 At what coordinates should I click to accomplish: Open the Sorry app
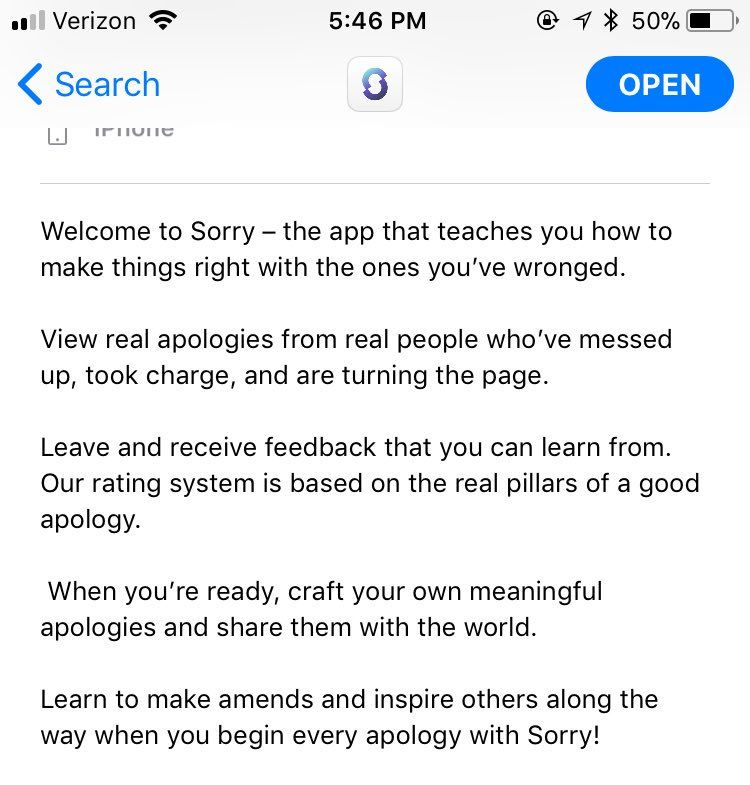coord(659,85)
